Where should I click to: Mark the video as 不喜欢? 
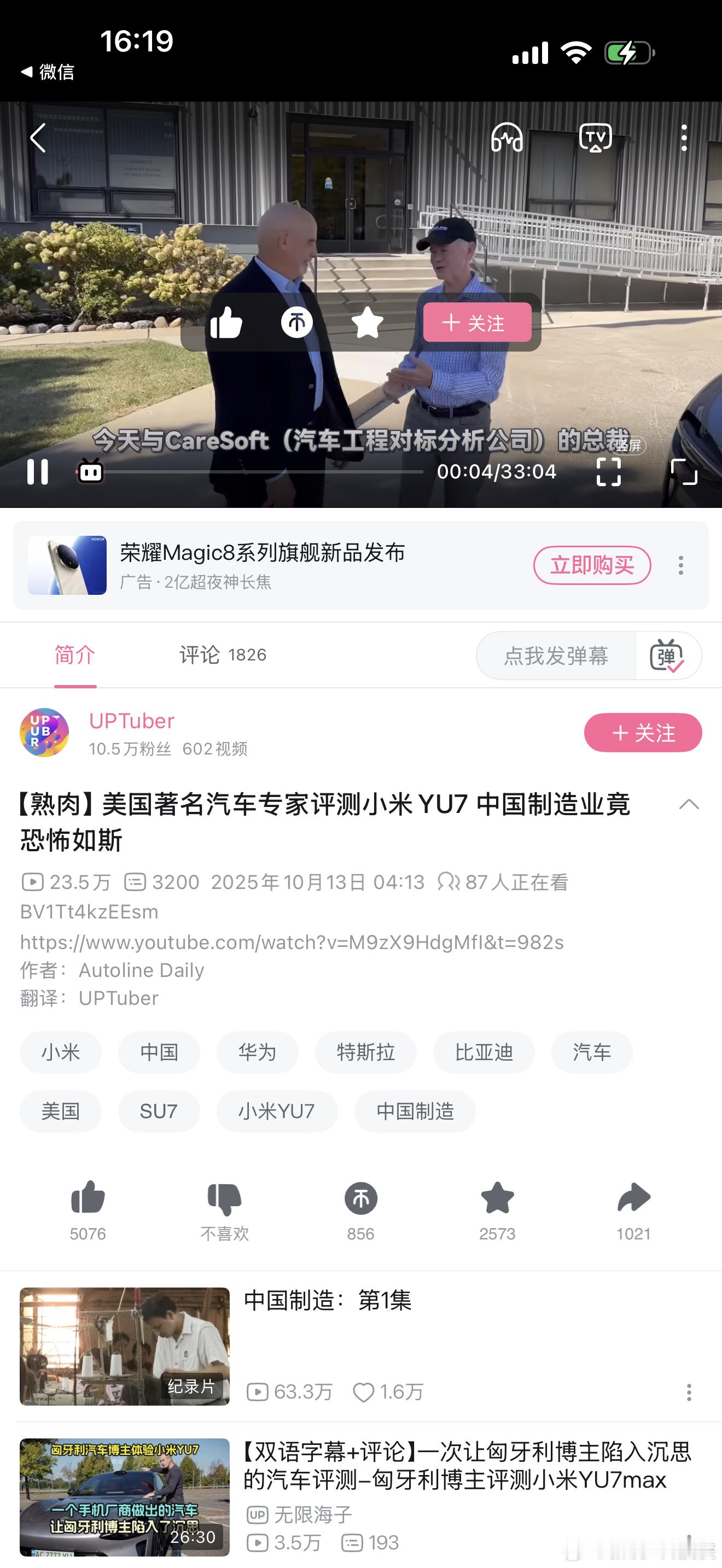(224, 1199)
